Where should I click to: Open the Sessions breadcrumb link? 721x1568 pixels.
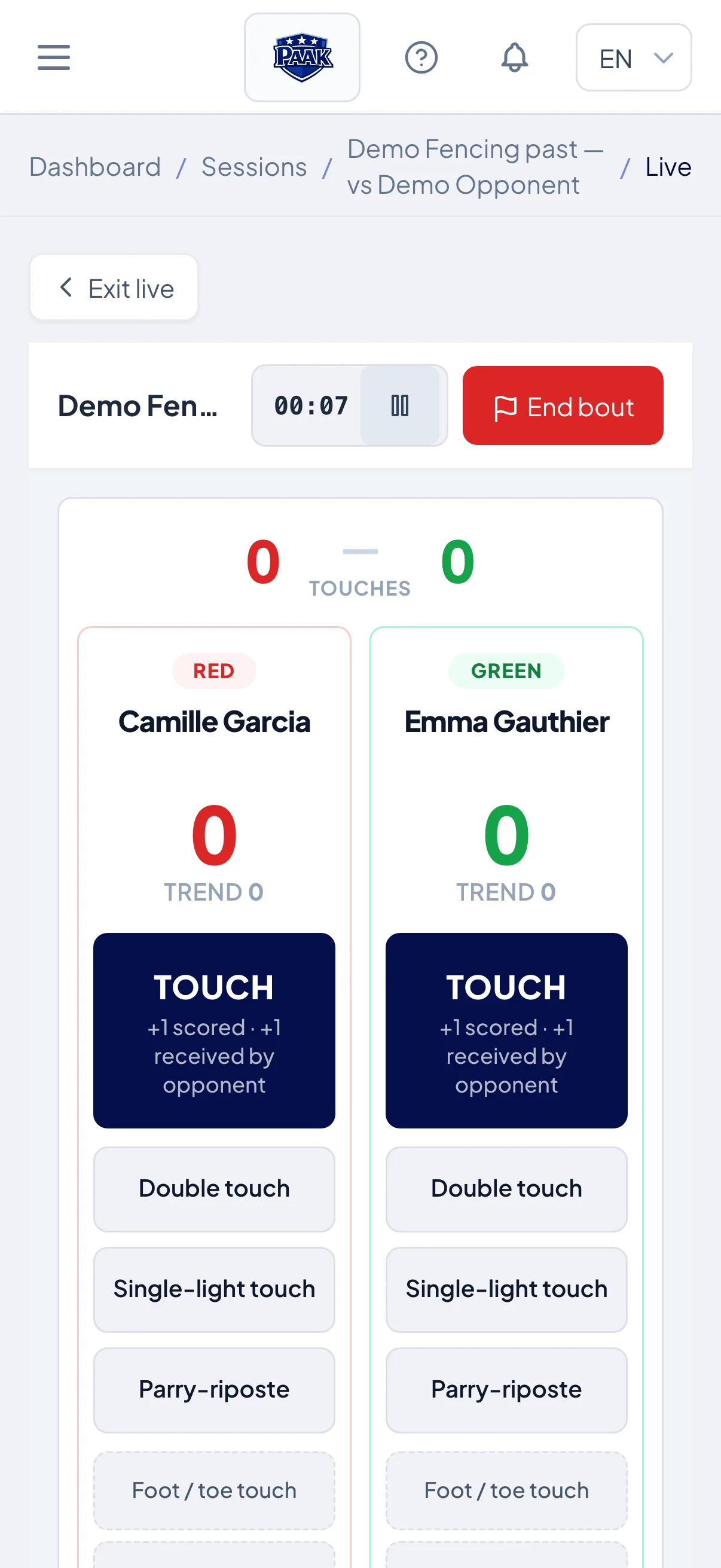pyautogui.click(x=253, y=166)
